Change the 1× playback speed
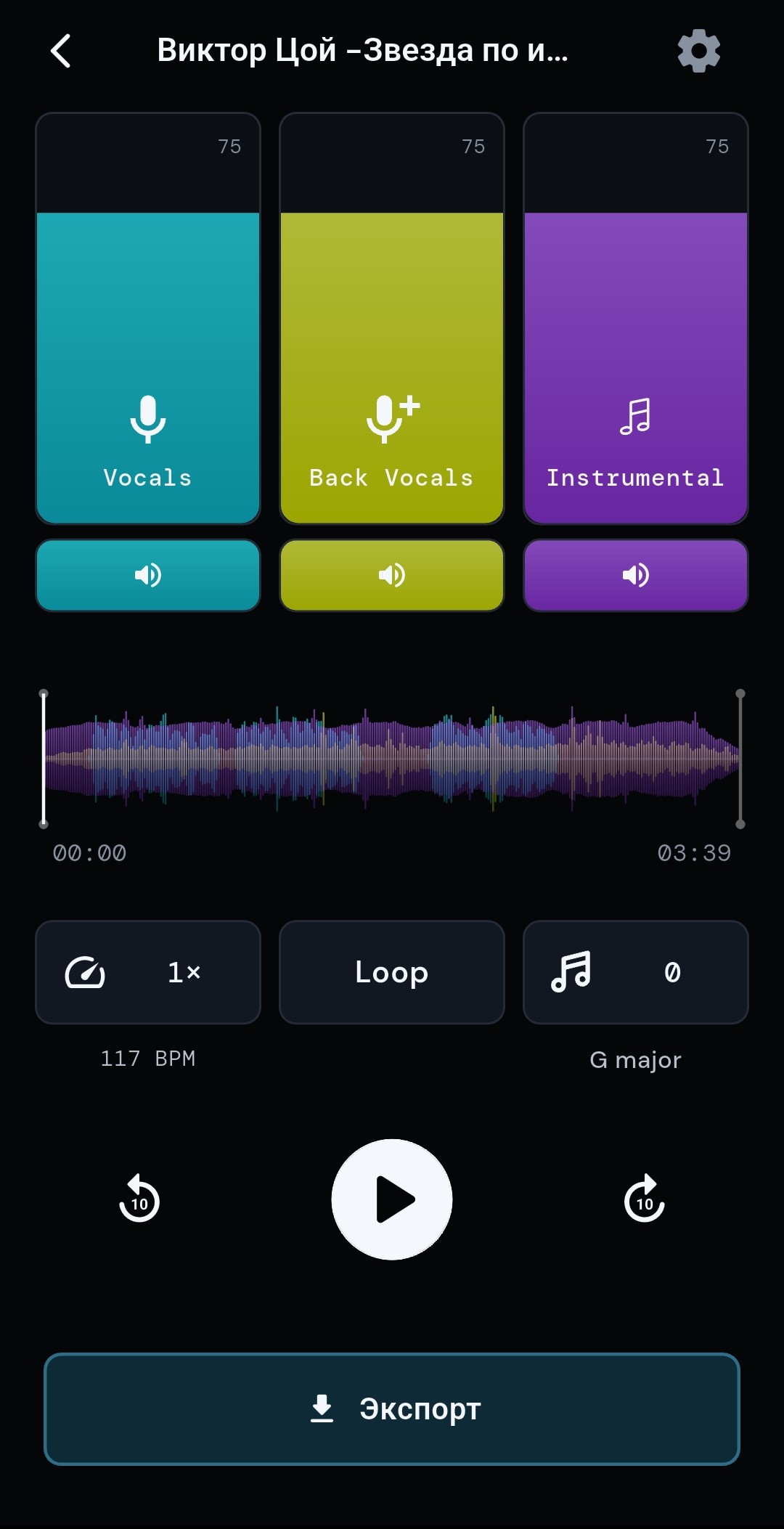This screenshot has width=784, height=1529. click(148, 972)
